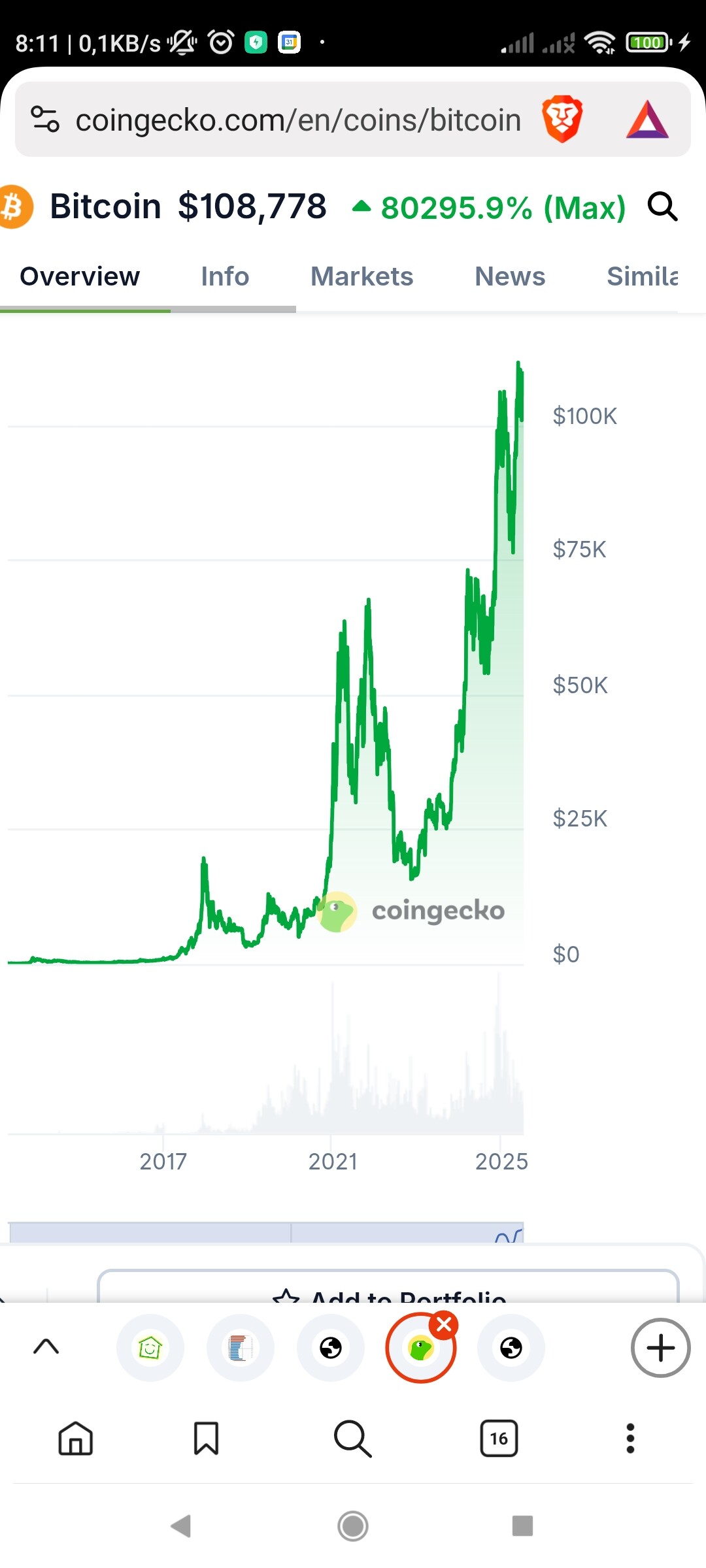Switch to the Markets tab

pos(361,276)
